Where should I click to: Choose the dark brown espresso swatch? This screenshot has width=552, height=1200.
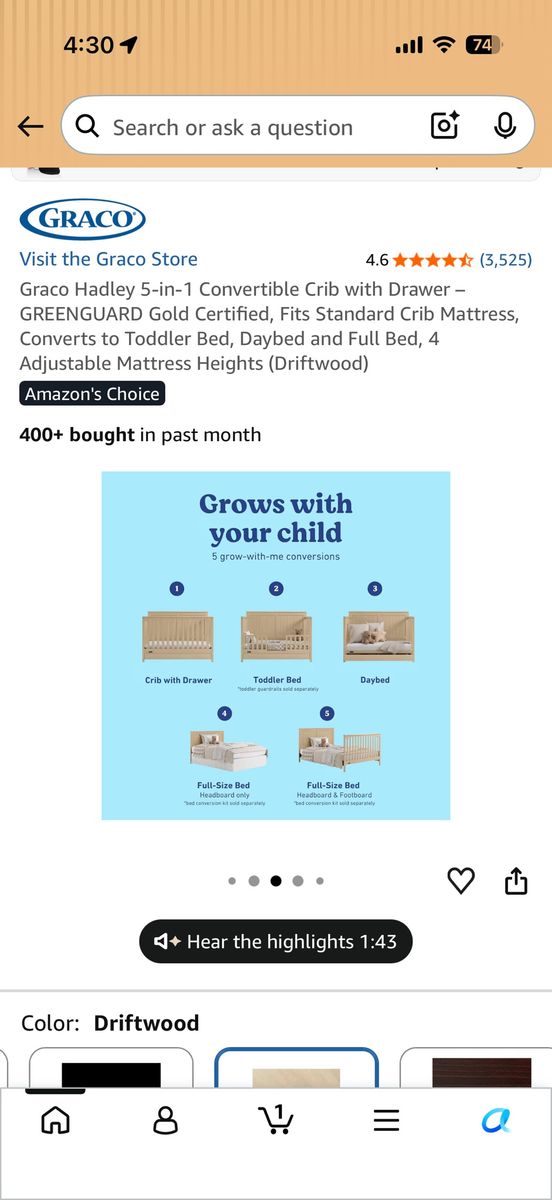pos(476,1068)
